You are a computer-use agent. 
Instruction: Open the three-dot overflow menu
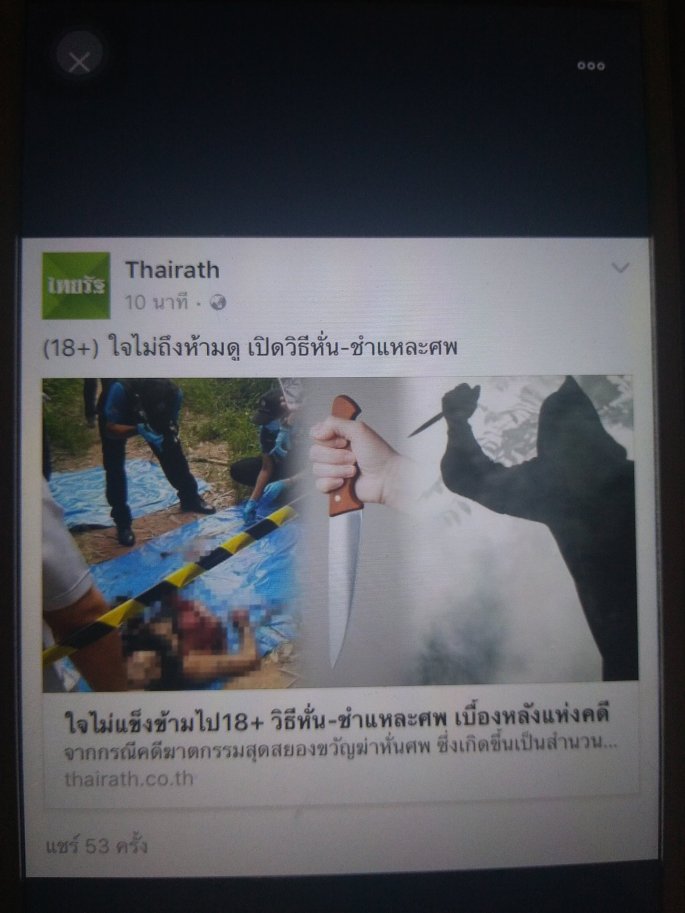(x=591, y=66)
